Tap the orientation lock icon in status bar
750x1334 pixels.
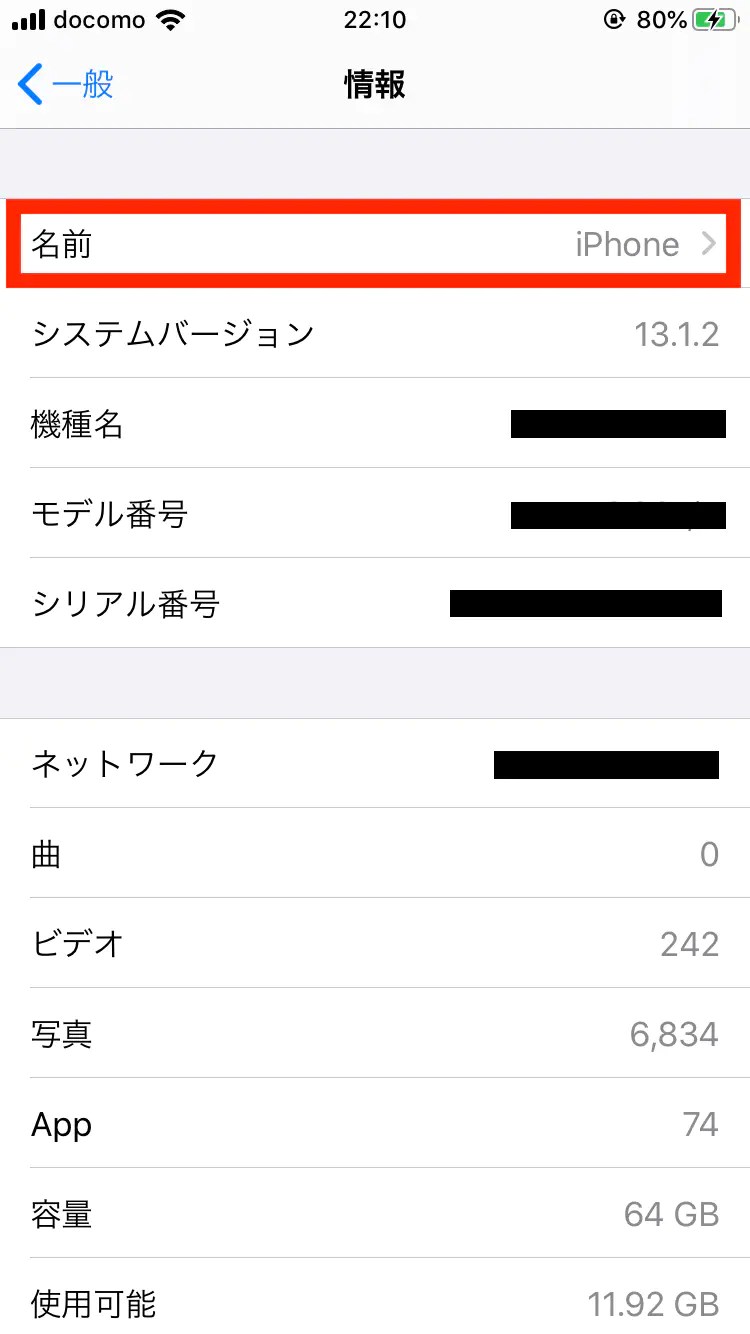(613, 17)
